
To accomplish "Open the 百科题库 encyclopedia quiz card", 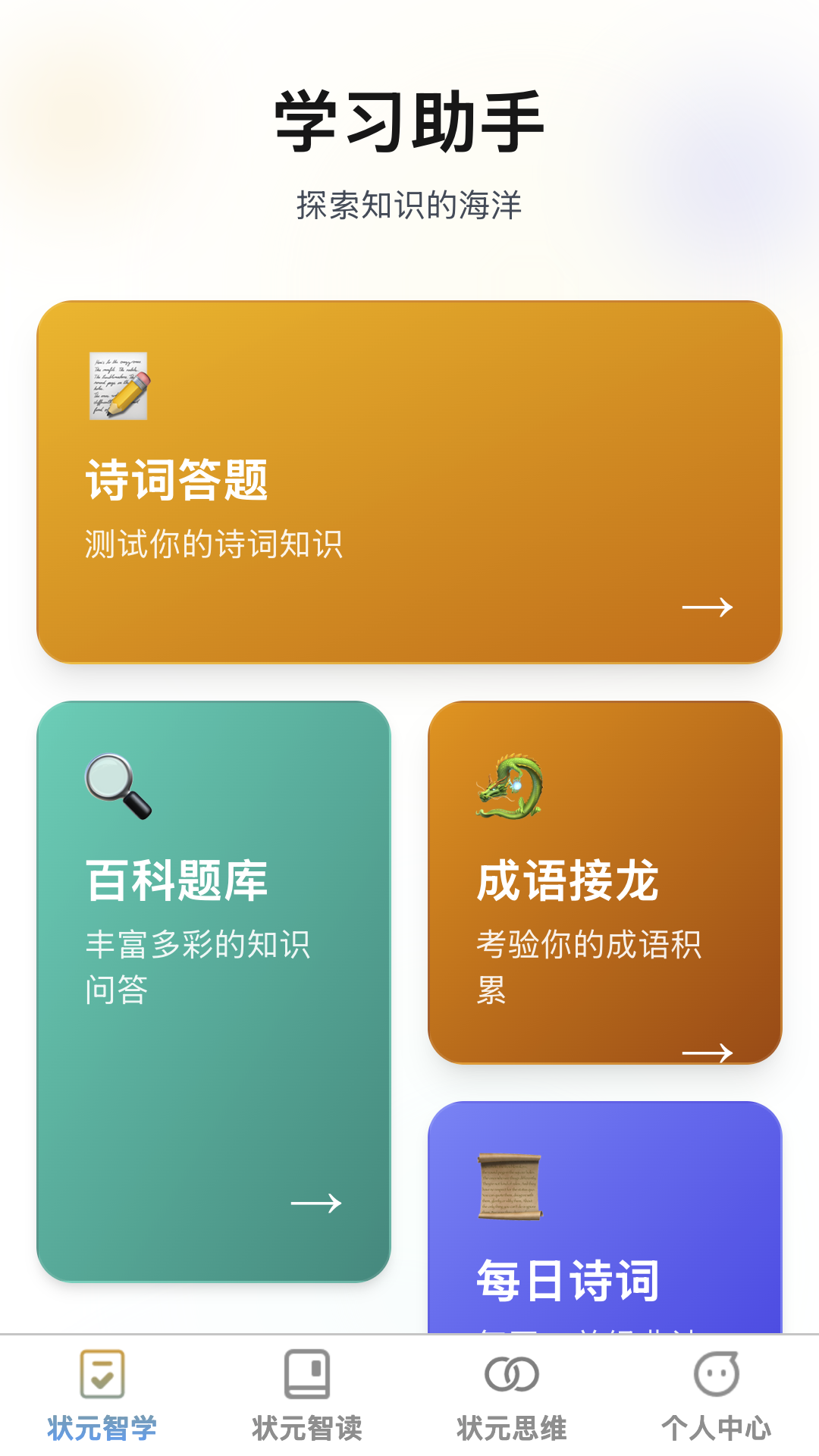I will tap(214, 990).
